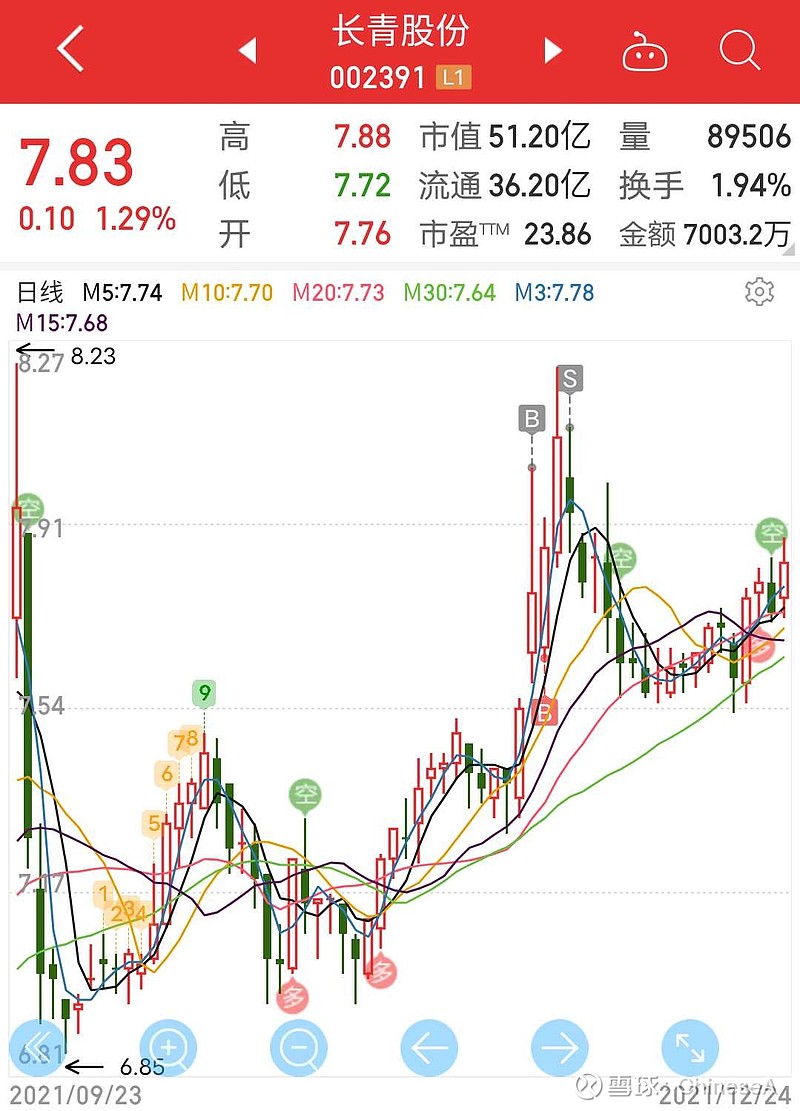Move the chart one step right

pos(560,1048)
